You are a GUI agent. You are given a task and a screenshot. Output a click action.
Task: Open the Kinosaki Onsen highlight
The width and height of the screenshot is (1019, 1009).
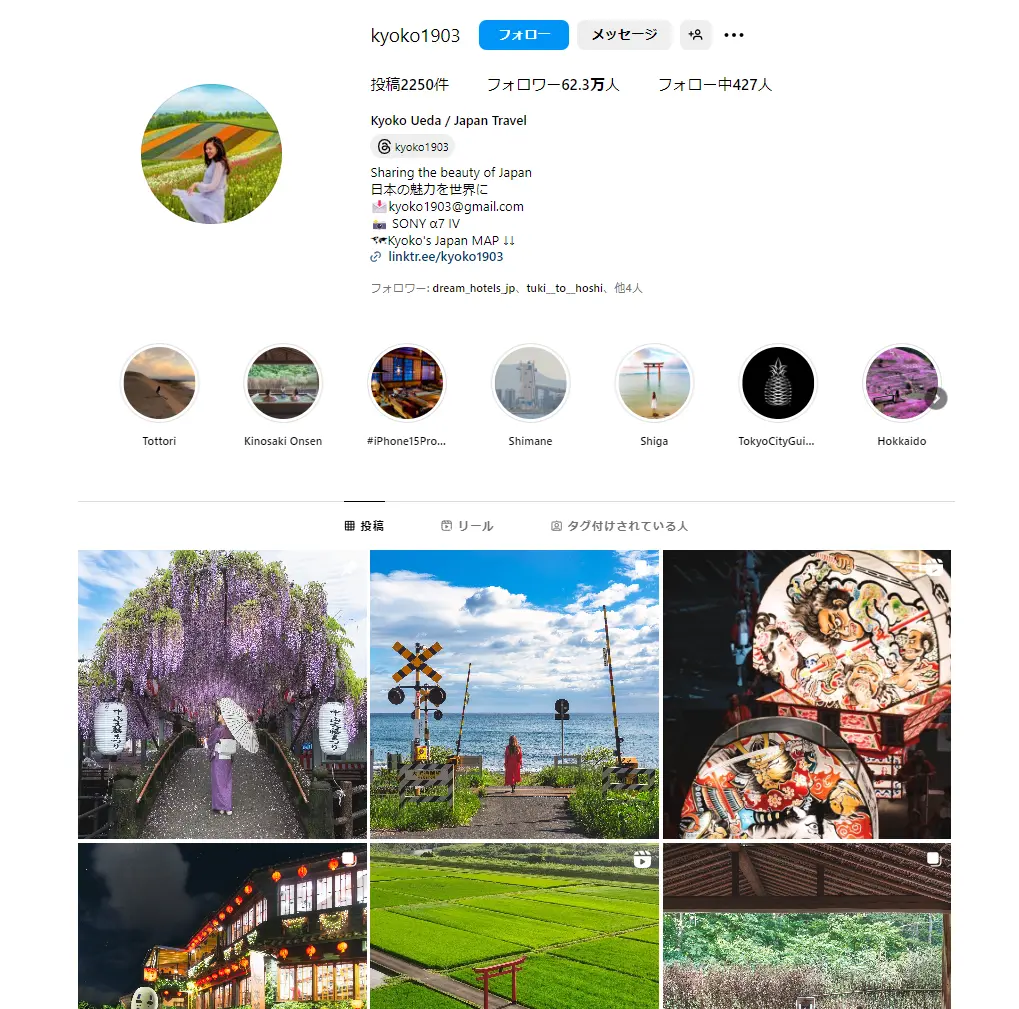coord(283,384)
